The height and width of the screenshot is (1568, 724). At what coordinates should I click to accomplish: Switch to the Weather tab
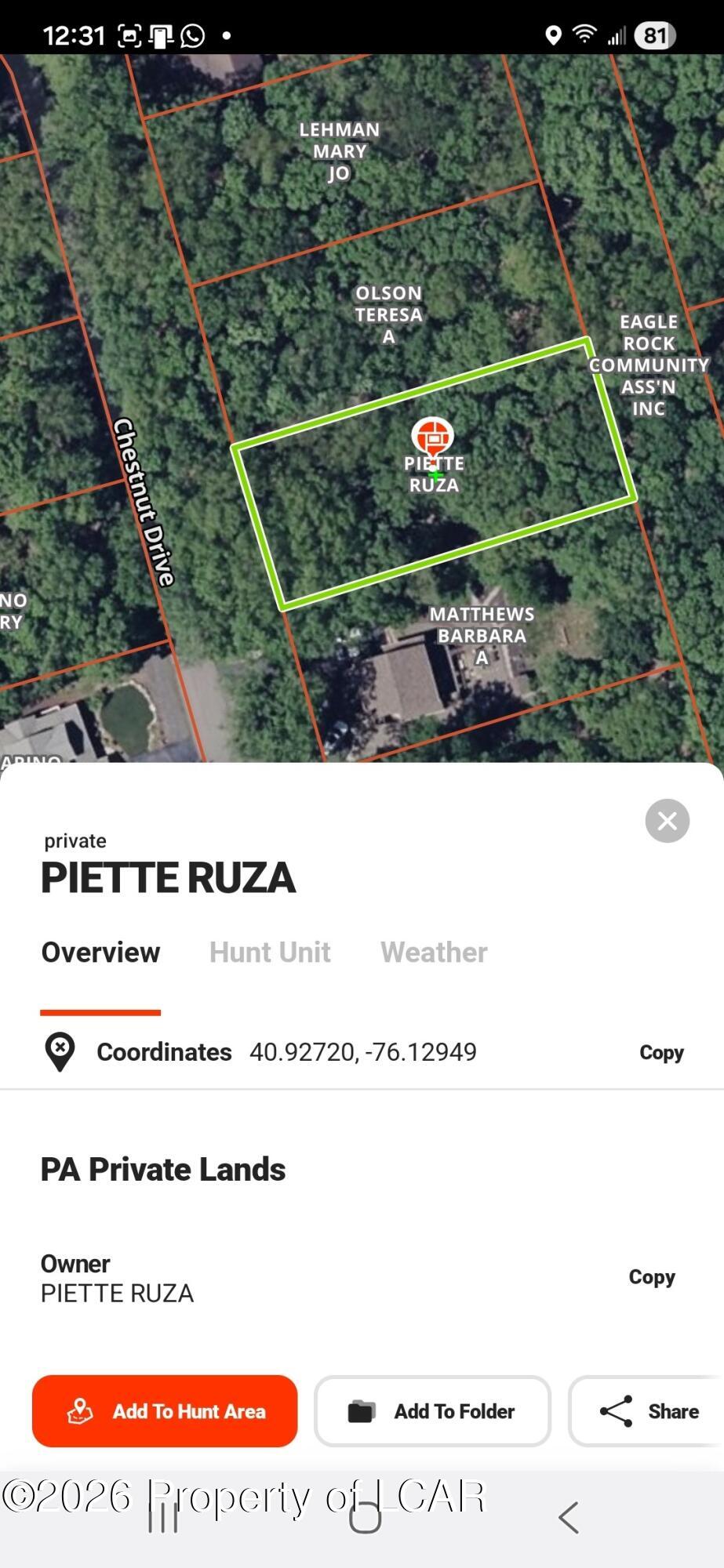coord(434,953)
